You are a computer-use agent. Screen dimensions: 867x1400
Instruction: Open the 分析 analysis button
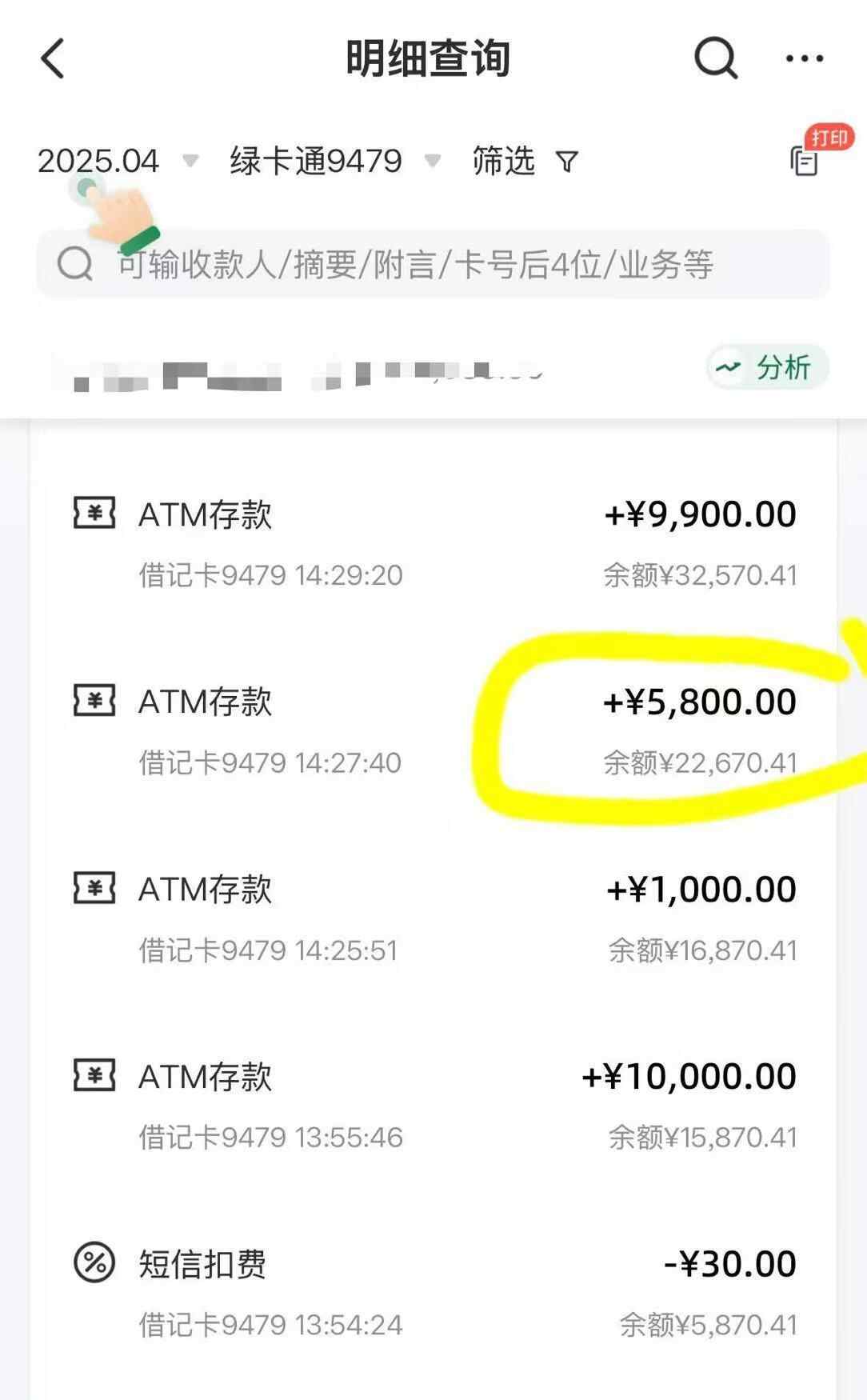(x=766, y=368)
